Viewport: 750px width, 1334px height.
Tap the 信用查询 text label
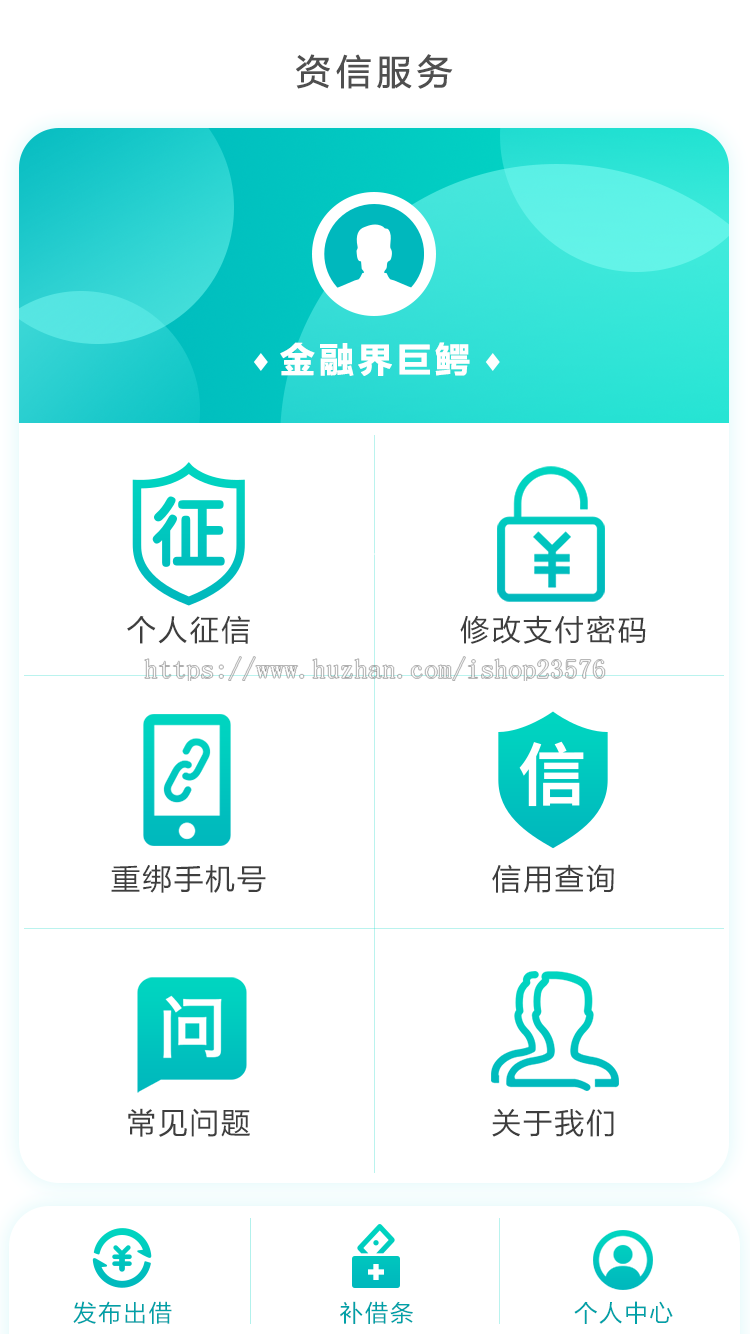click(551, 880)
